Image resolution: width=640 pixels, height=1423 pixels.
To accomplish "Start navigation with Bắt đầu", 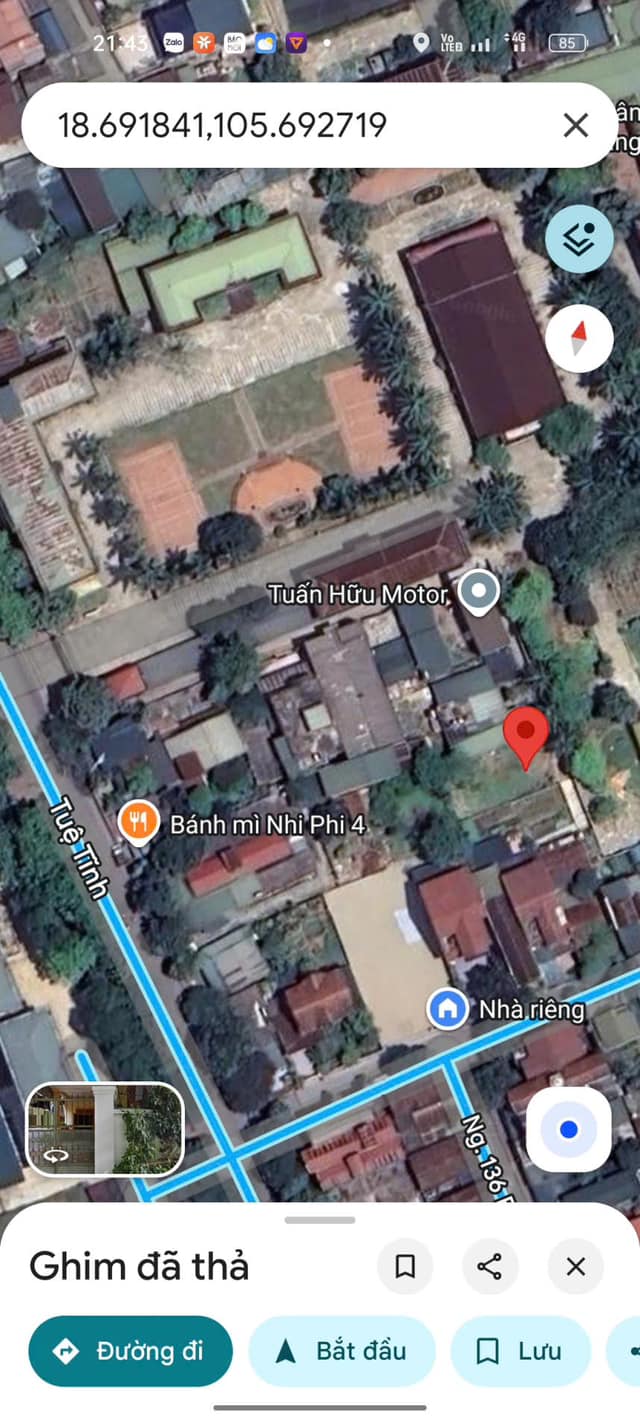I will click(x=342, y=1351).
